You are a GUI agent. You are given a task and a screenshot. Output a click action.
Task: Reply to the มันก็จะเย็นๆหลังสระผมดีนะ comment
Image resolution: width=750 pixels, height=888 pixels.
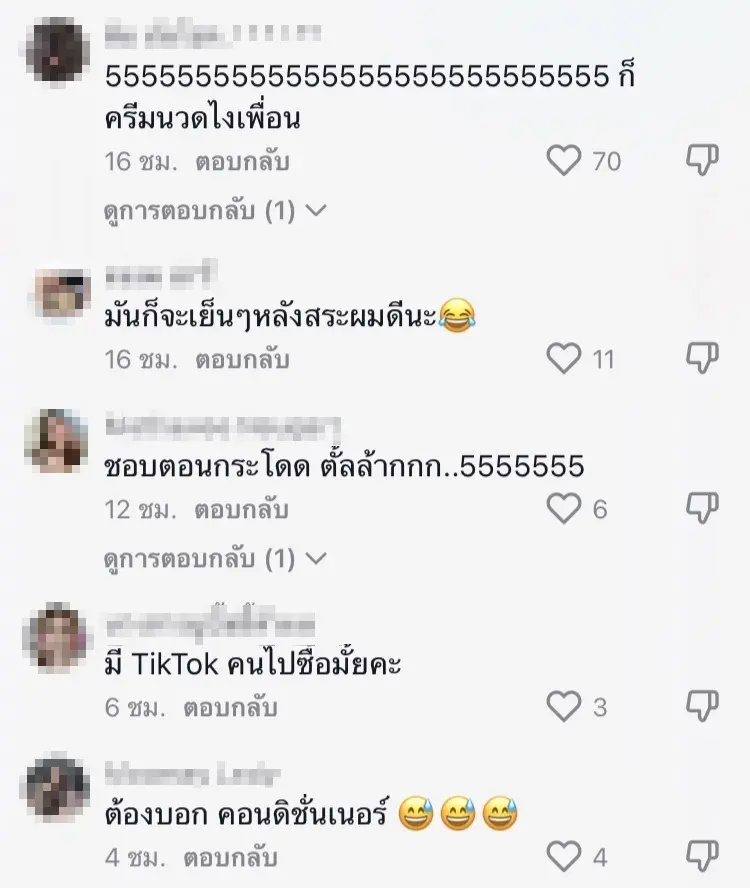coord(242,359)
